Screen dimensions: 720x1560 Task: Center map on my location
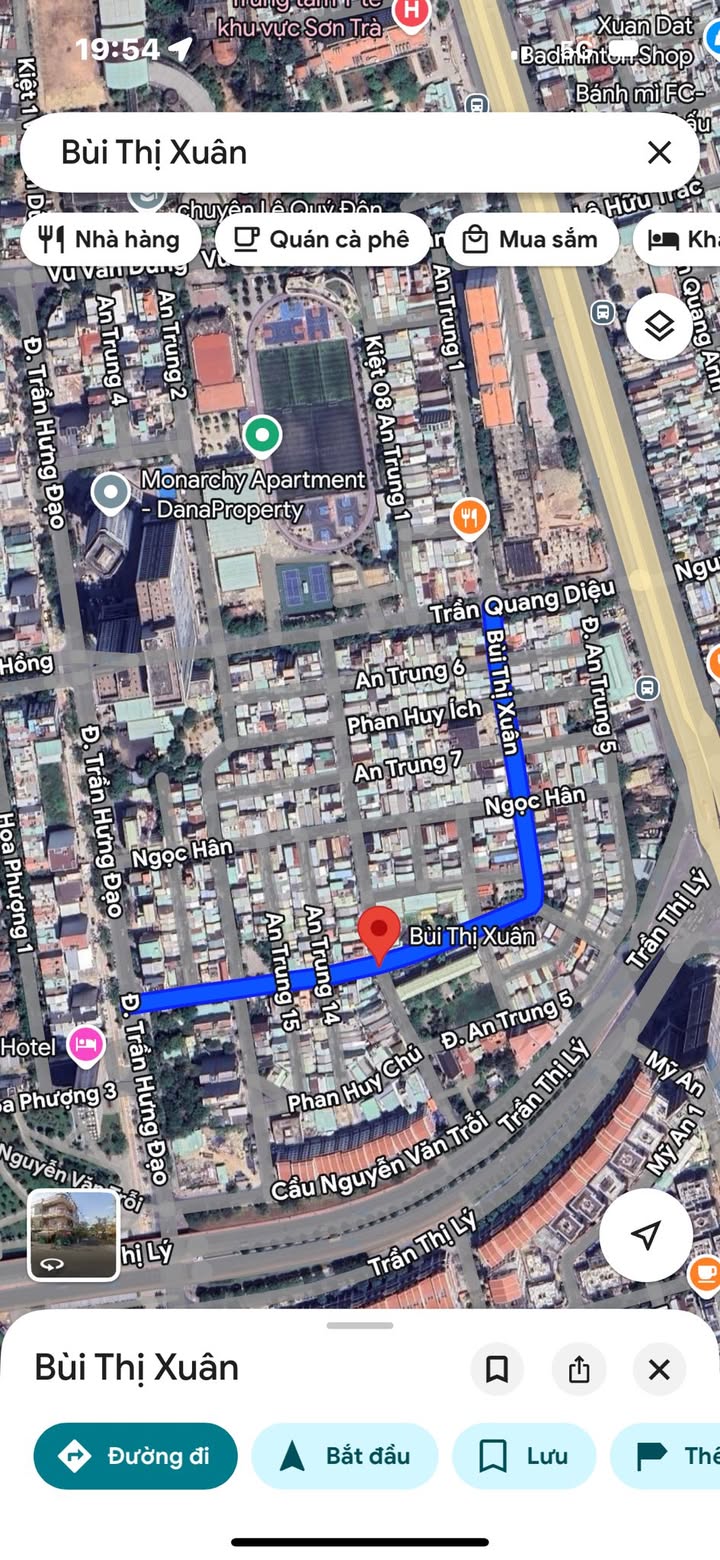pos(646,1235)
